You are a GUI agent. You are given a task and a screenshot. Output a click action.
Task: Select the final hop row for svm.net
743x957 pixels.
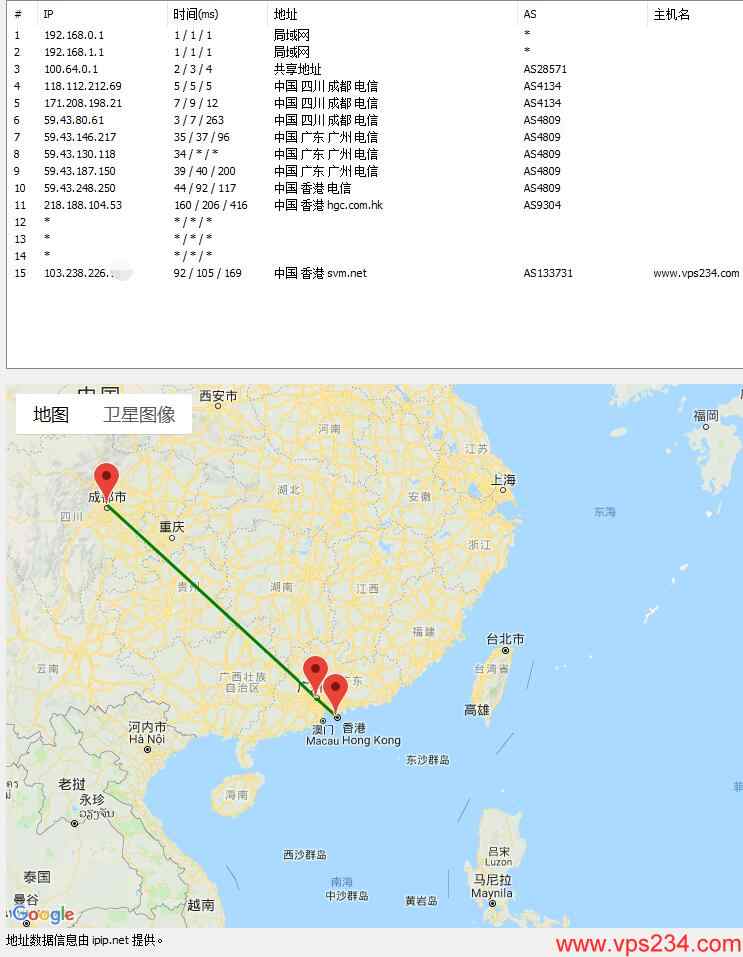point(300,272)
